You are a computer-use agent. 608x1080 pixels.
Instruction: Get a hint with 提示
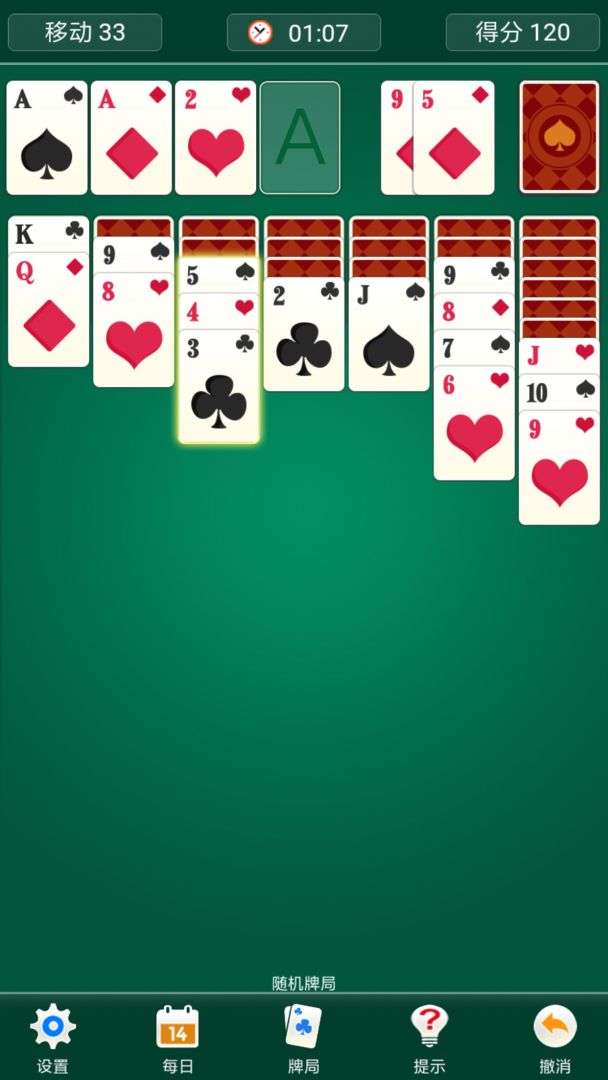coord(429,1038)
